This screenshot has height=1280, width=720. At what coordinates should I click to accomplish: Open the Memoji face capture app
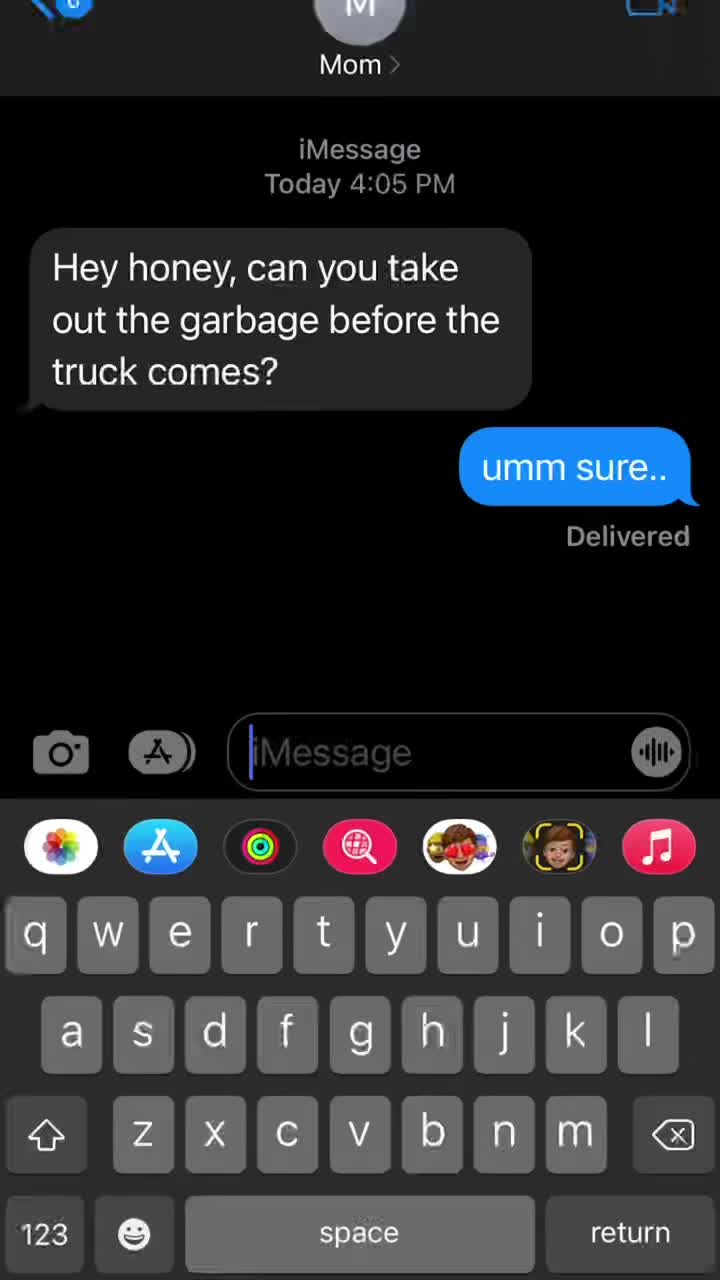pos(559,847)
